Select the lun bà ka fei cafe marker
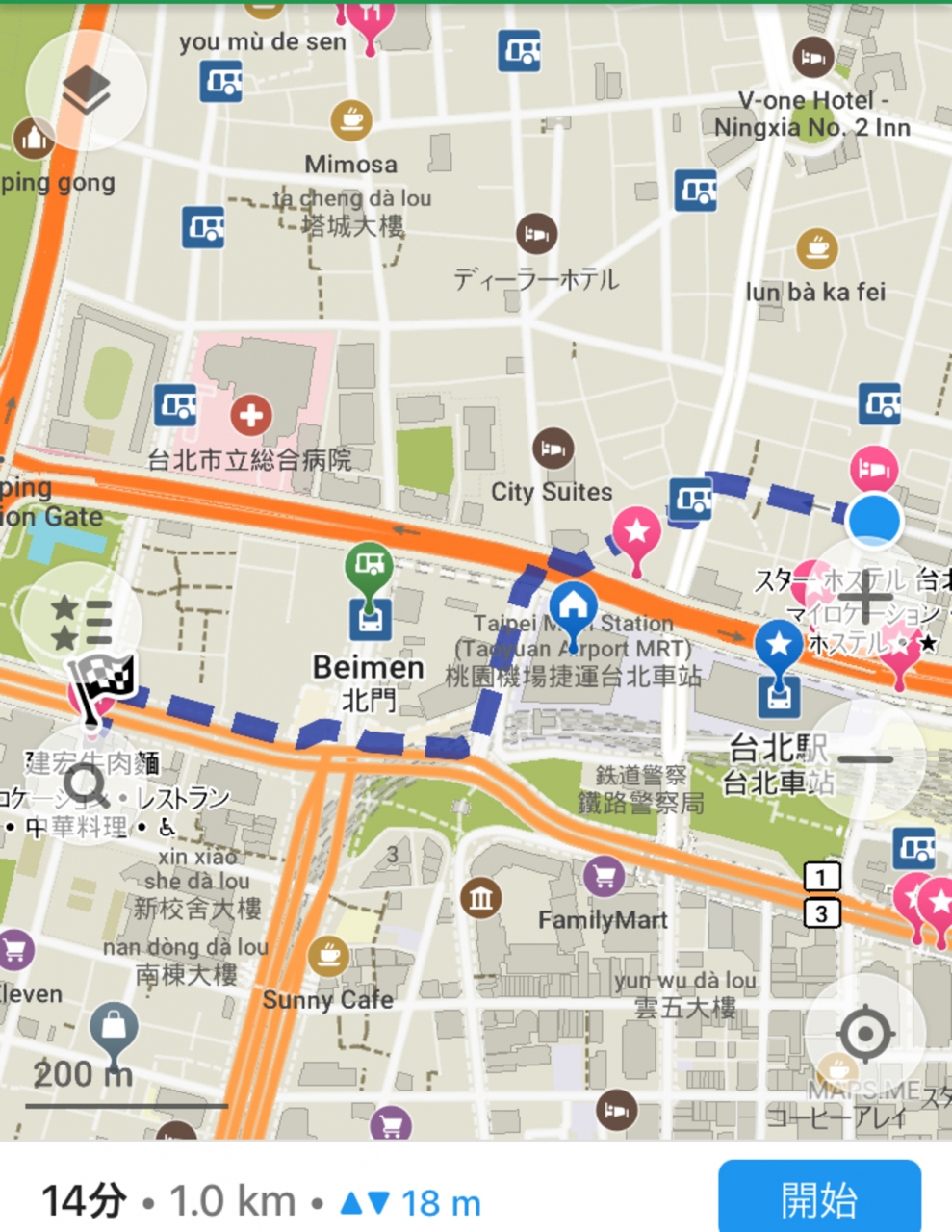 click(x=816, y=249)
